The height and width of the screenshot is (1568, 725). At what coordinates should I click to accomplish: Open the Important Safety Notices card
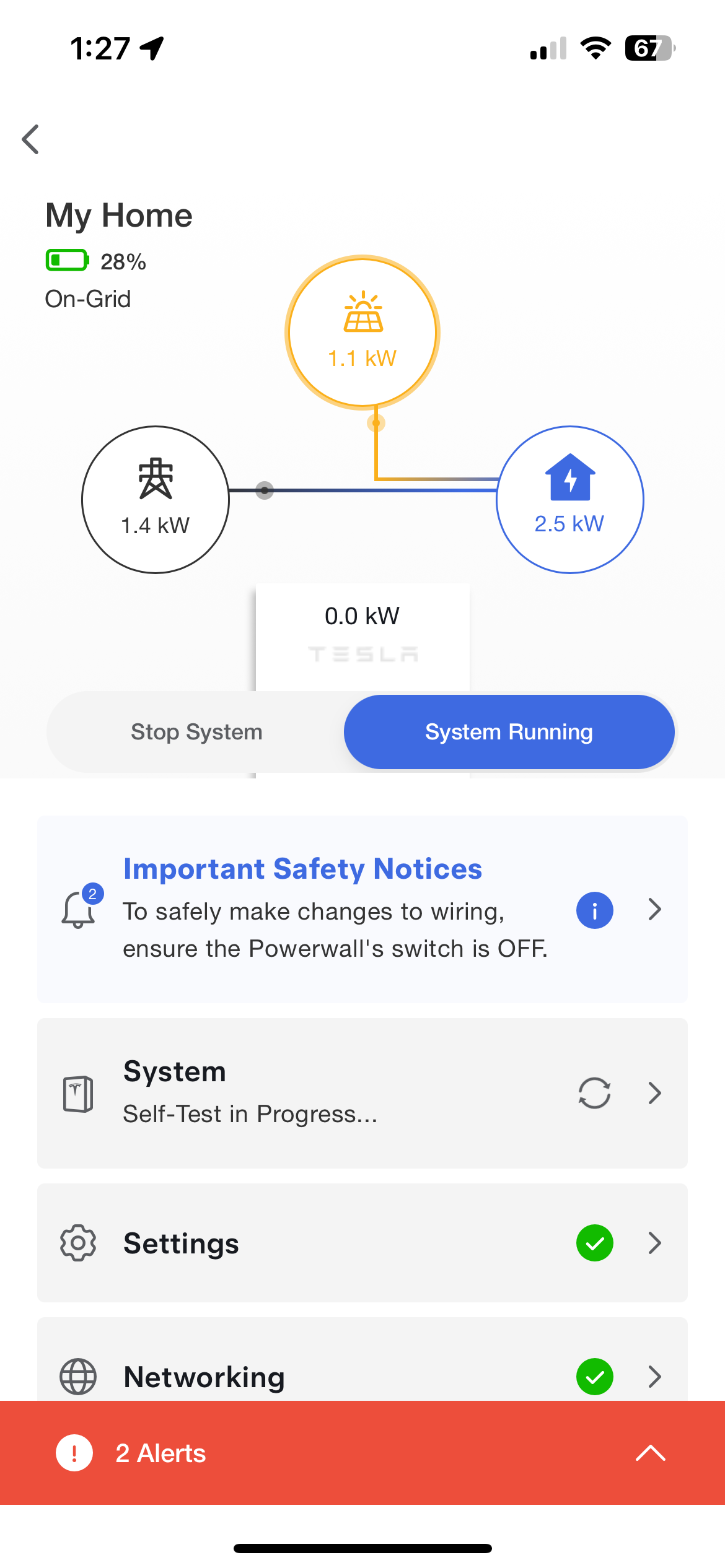click(x=362, y=909)
